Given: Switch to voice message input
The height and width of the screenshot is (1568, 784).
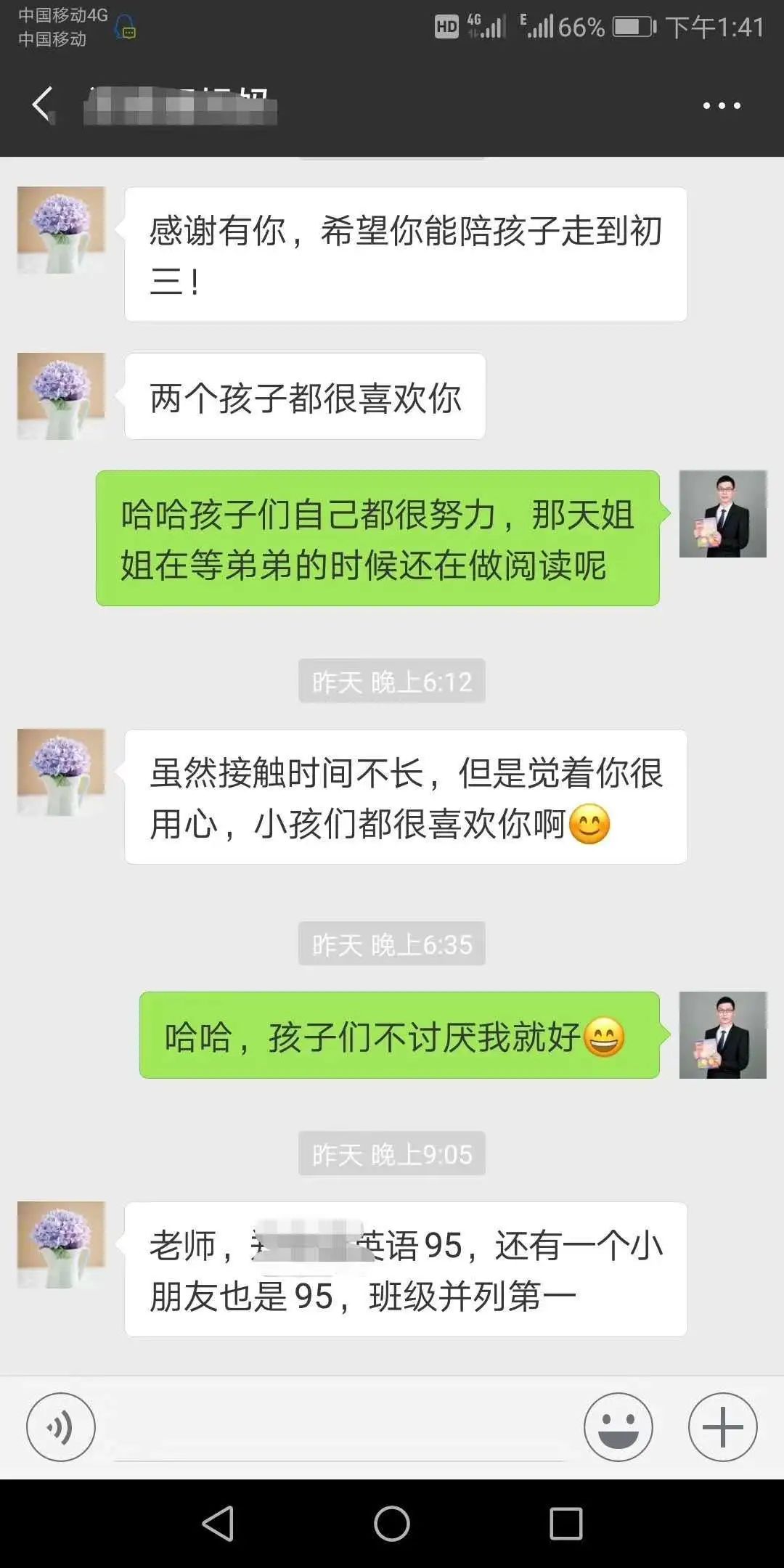Looking at the screenshot, I should [61, 1426].
